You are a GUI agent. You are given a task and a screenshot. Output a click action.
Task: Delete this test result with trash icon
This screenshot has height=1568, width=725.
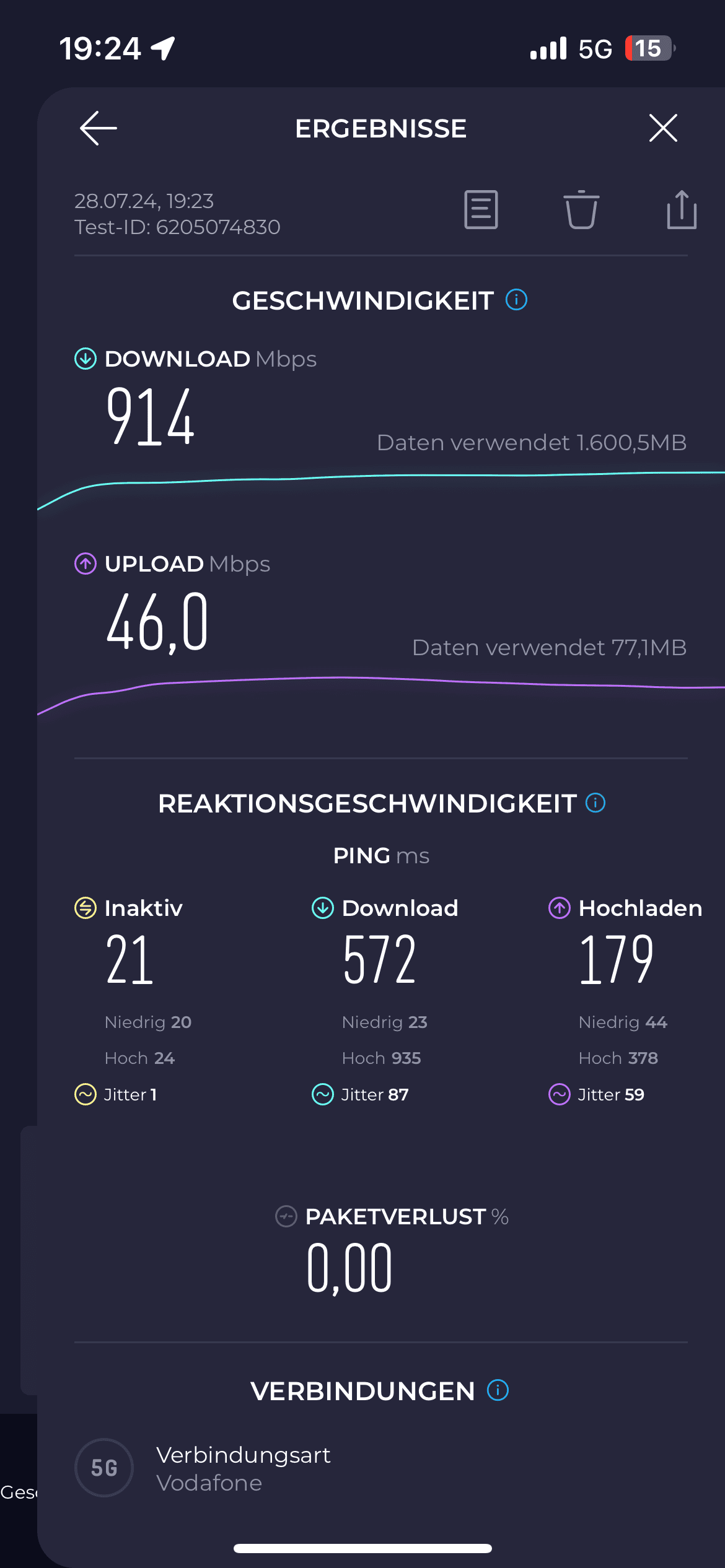point(581,210)
